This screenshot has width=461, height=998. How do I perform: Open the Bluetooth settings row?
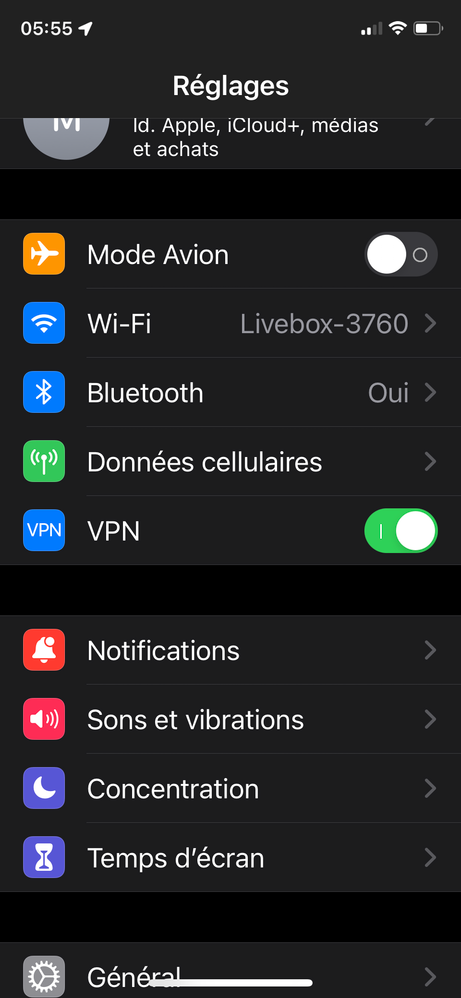(x=230, y=393)
